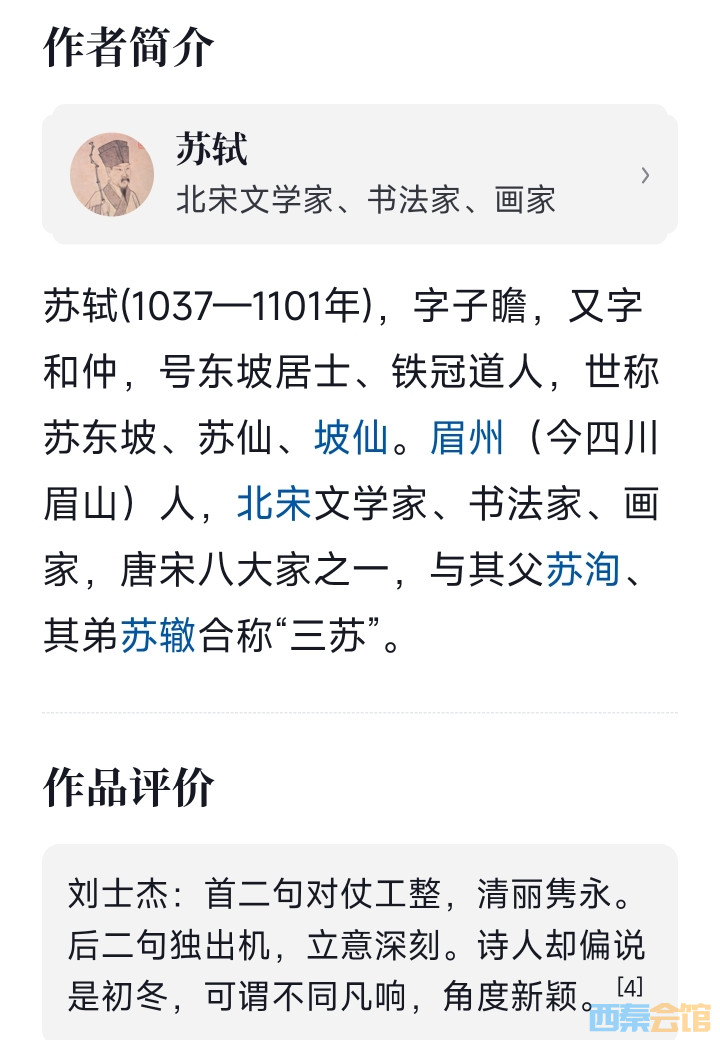
Task: Open the 苏洵 link
Action: coord(583,571)
